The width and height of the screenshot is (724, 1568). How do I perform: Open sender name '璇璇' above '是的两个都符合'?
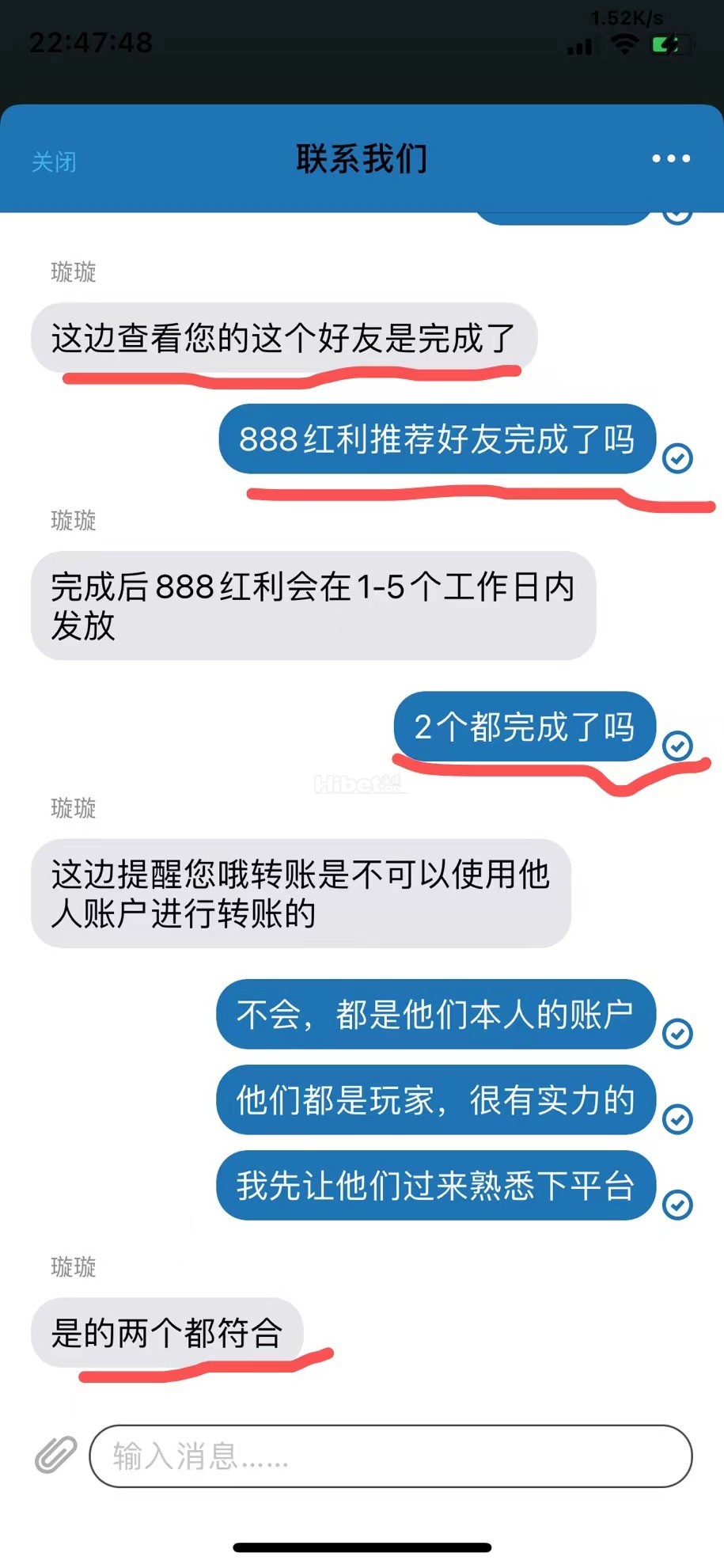pos(74,1267)
